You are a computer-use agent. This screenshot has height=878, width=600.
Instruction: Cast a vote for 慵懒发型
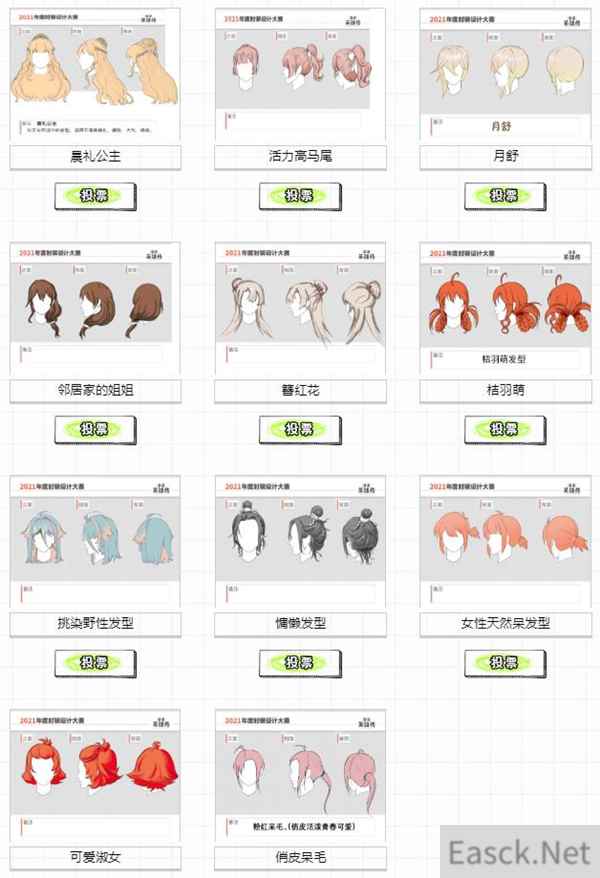click(x=299, y=663)
